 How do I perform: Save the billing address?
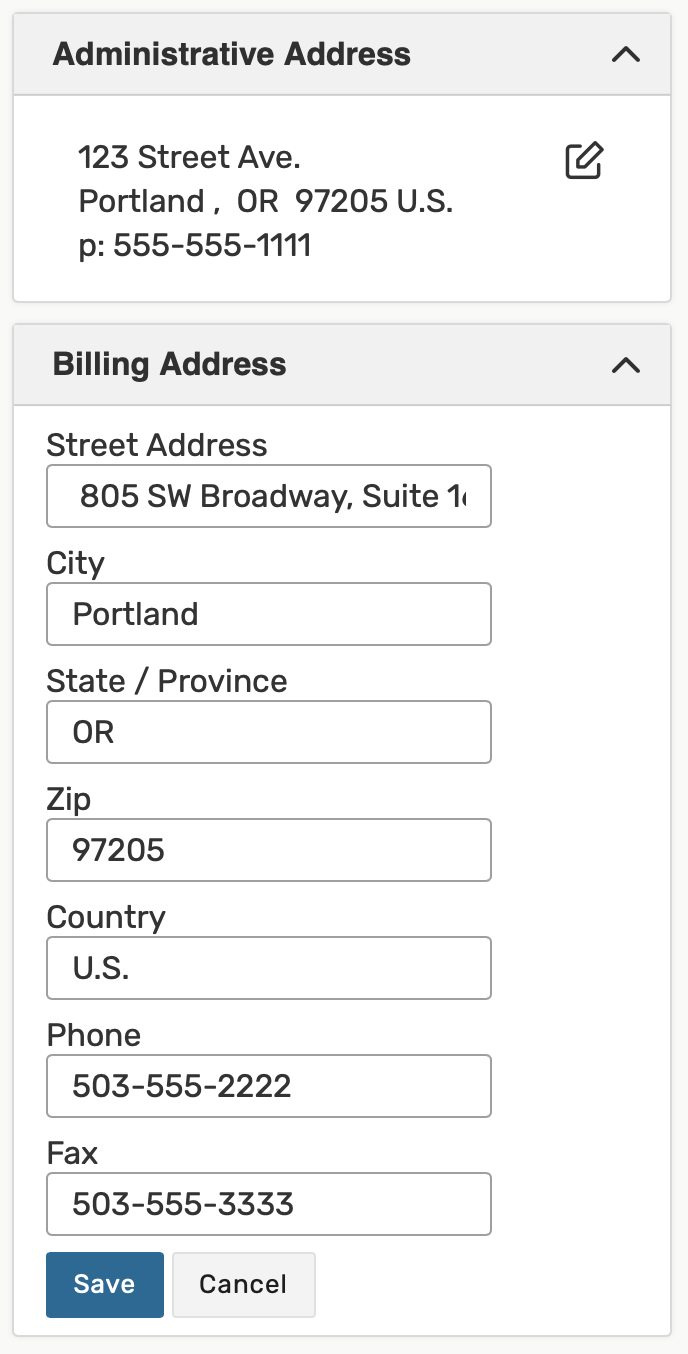[x=105, y=1284]
